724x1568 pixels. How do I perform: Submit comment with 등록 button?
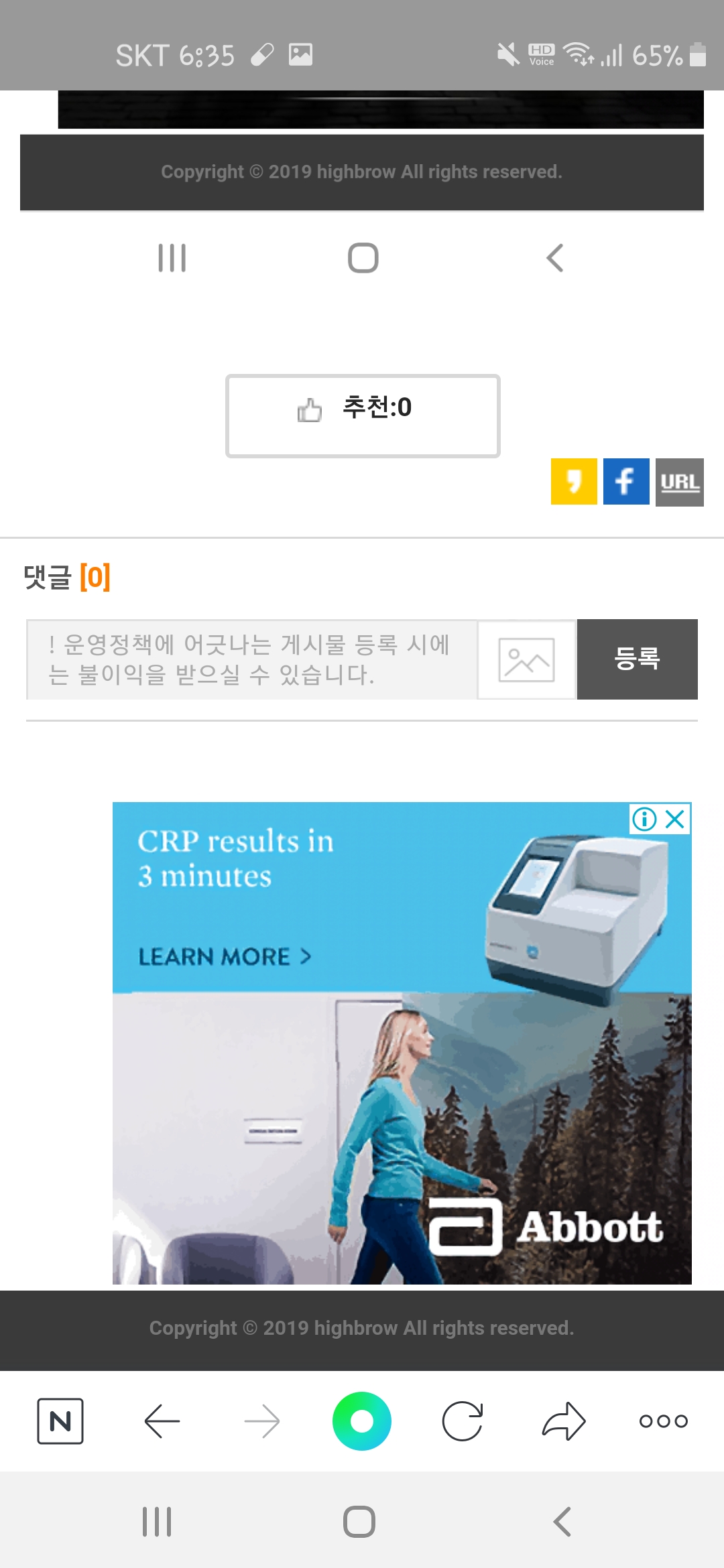click(x=637, y=659)
